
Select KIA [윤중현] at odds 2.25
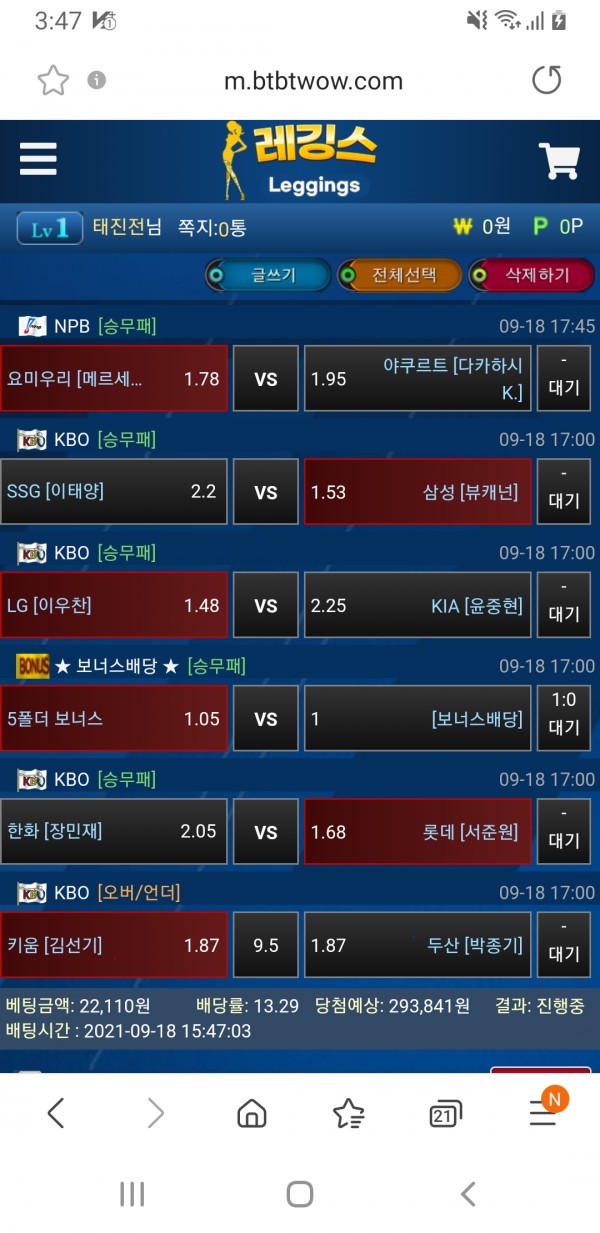(x=418, y=605)
